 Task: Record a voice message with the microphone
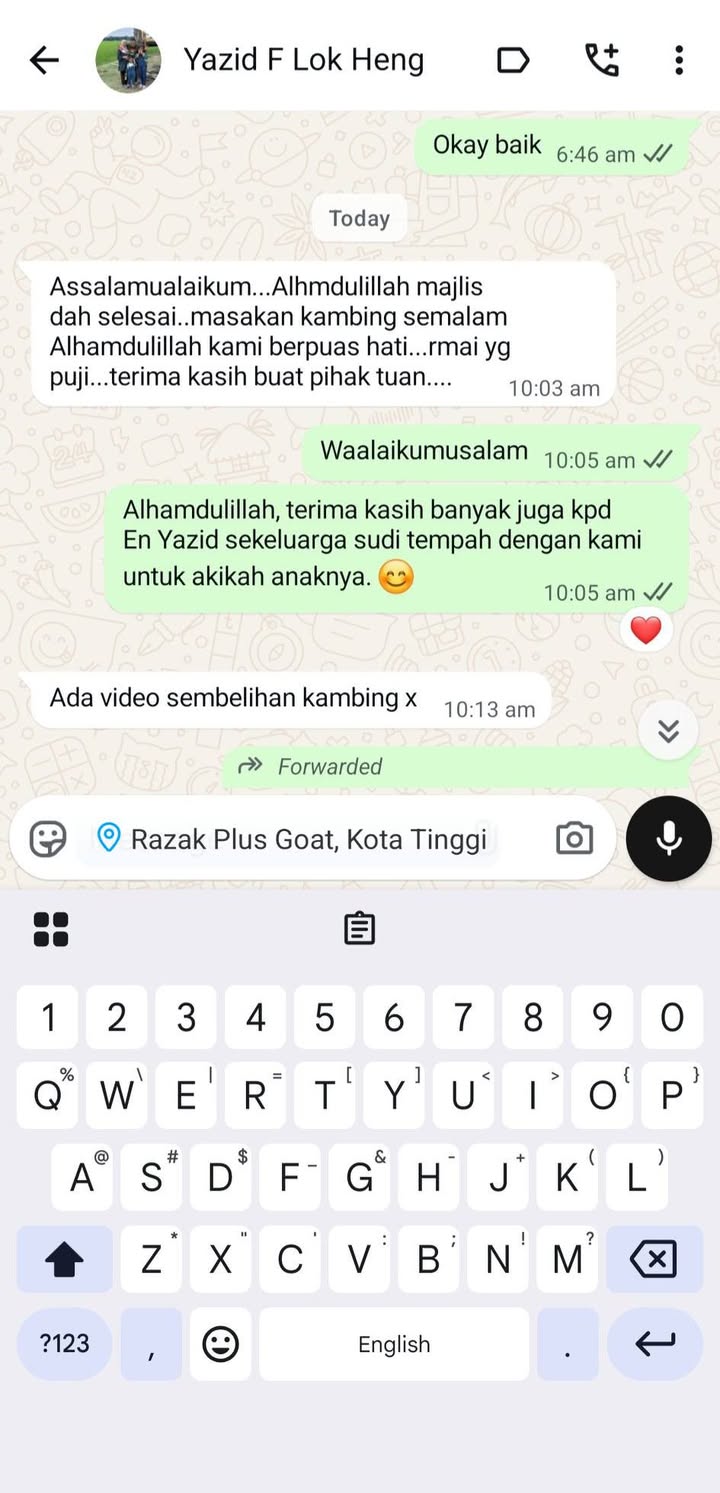(x=668, y=838)
